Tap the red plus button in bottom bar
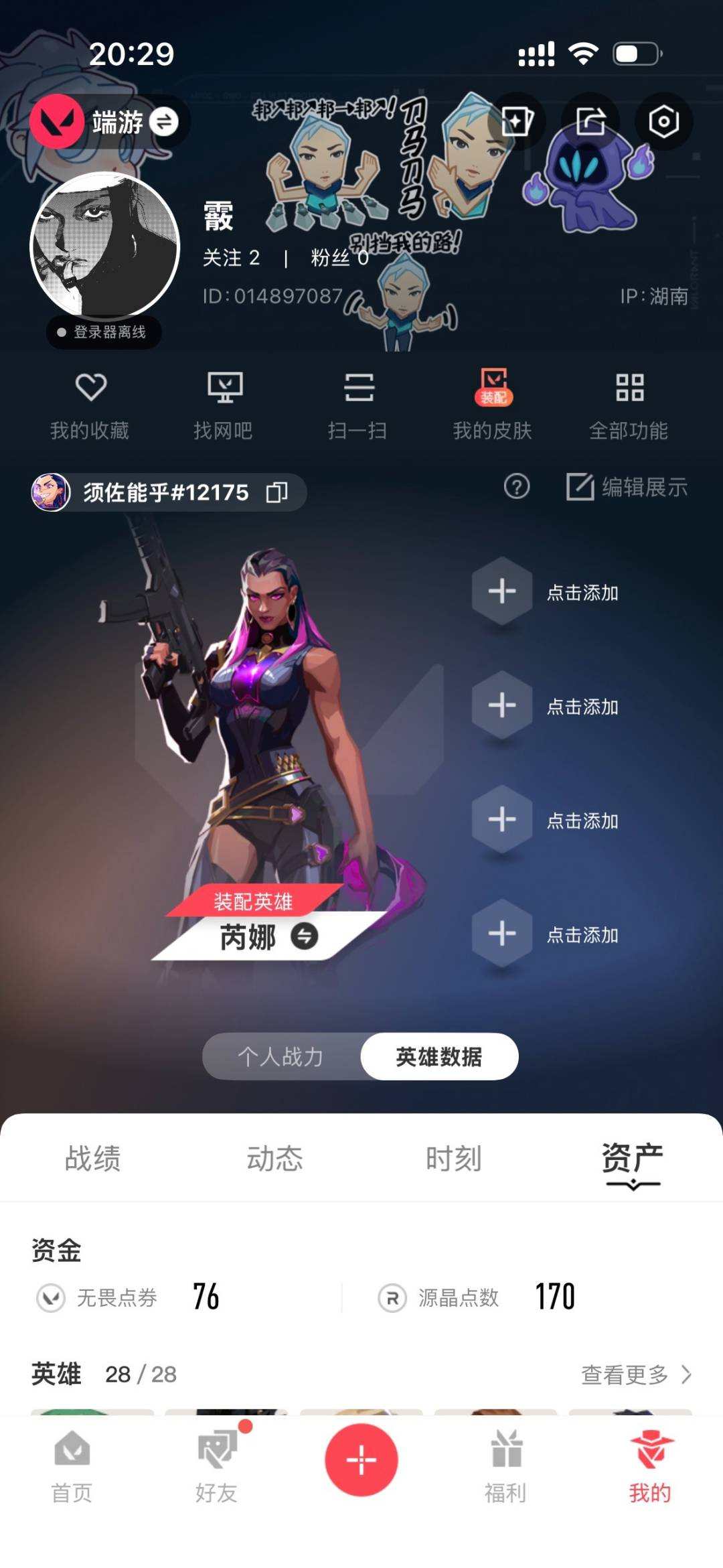This screenshot has height=1568, width=723. point(361,1462)
